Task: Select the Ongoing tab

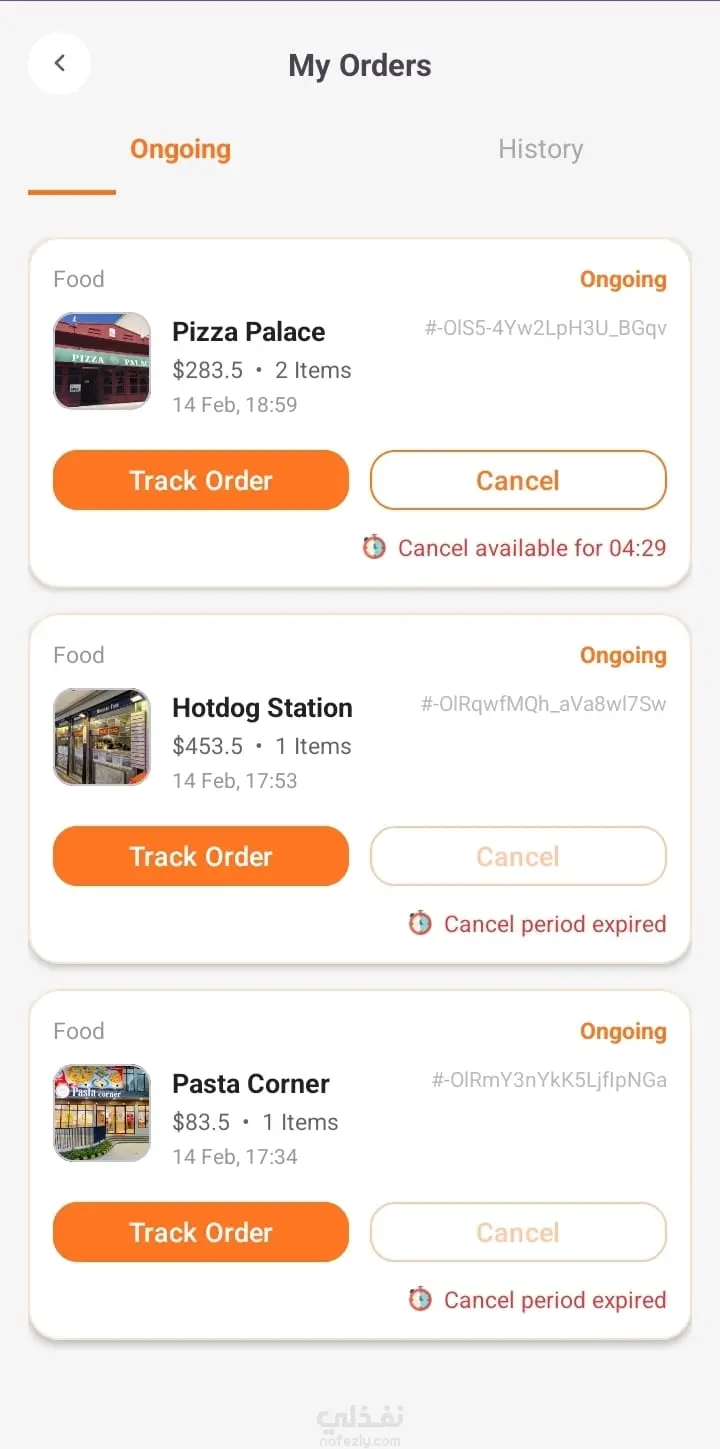Action: 180,149
